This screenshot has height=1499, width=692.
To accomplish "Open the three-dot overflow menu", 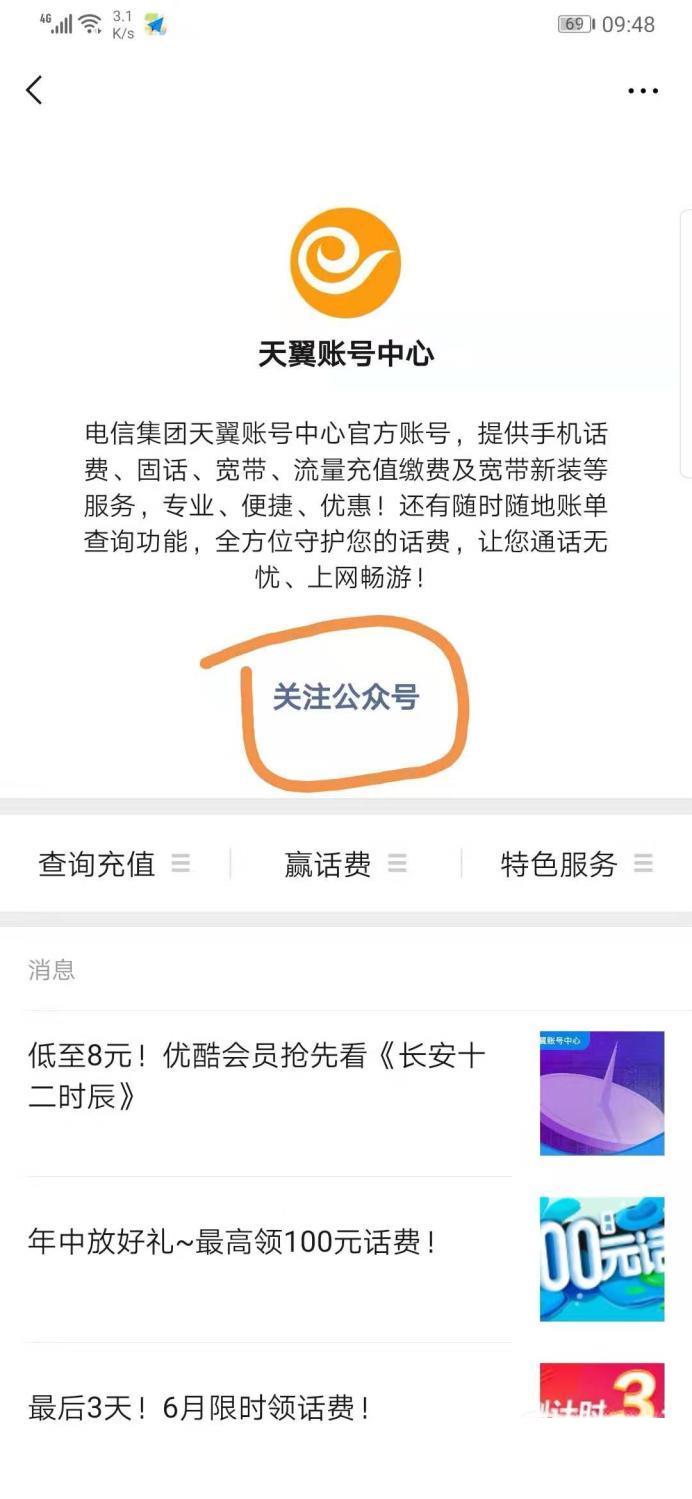I will click(642, 91).
